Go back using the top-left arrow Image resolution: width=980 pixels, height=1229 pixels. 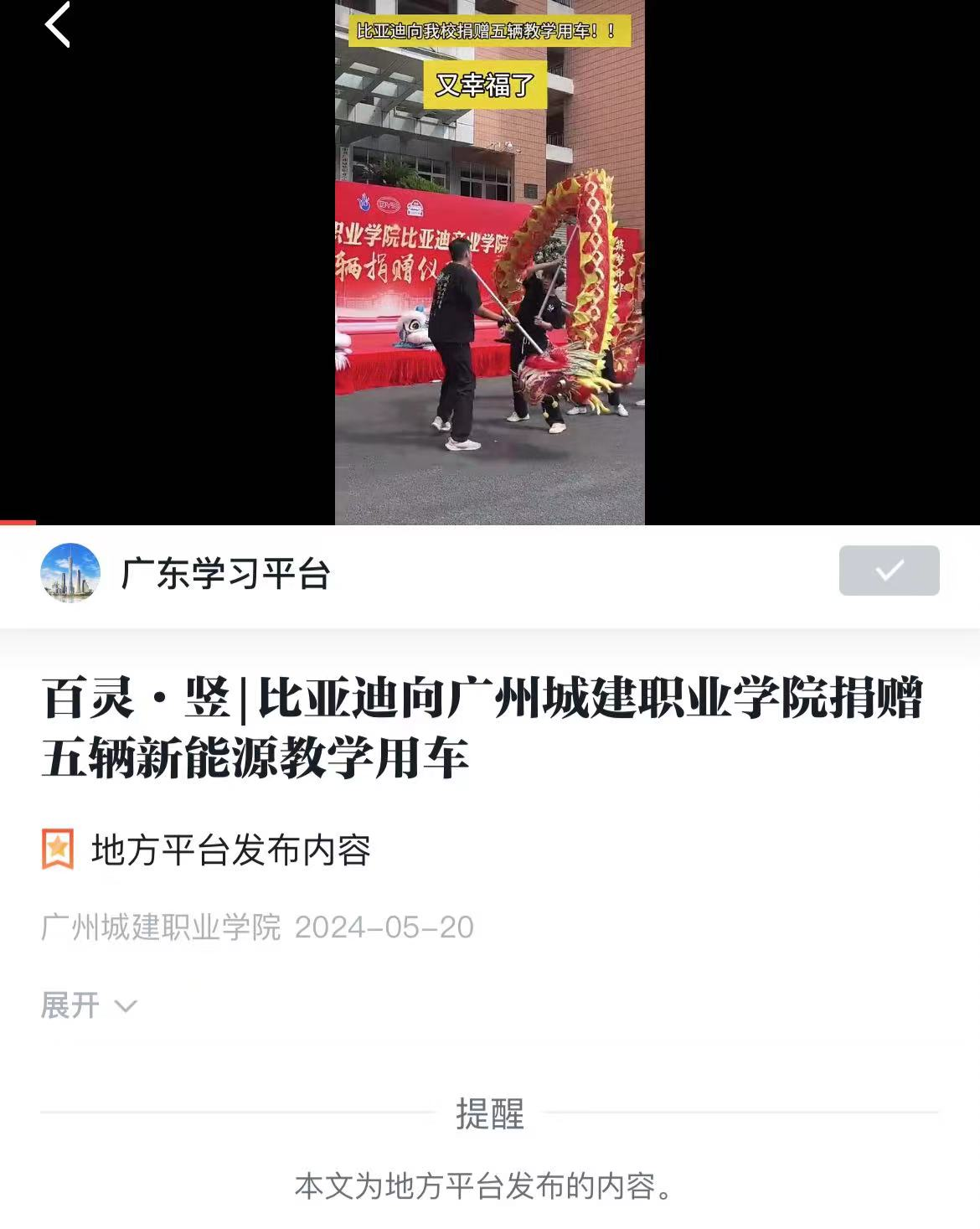coord(57,25)
